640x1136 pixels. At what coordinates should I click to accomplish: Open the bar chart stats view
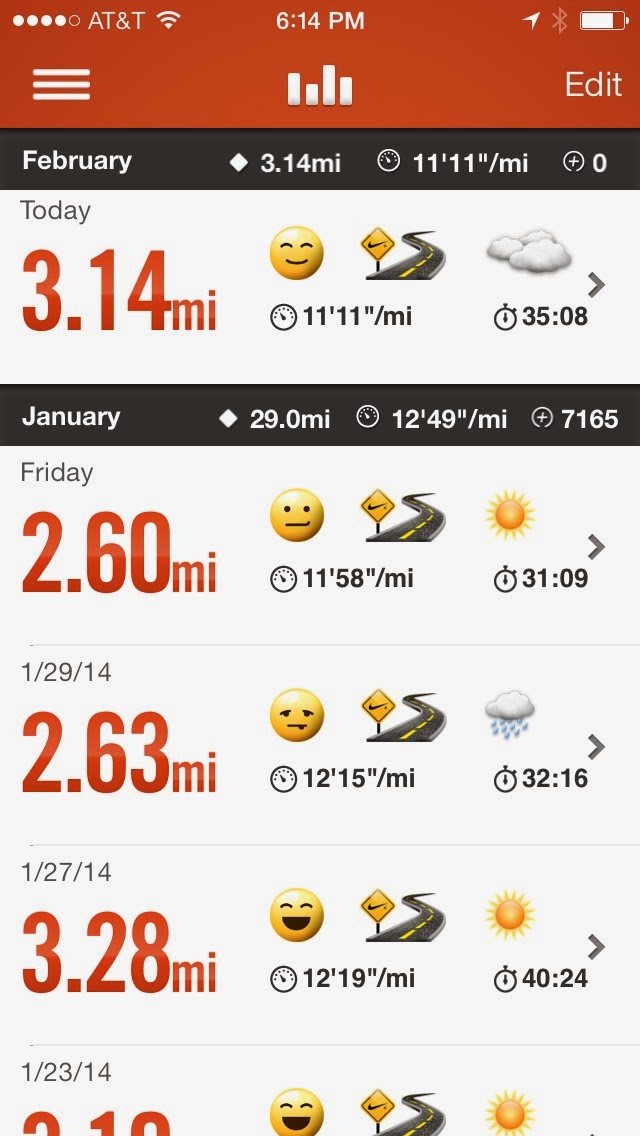tap(320, 85)
